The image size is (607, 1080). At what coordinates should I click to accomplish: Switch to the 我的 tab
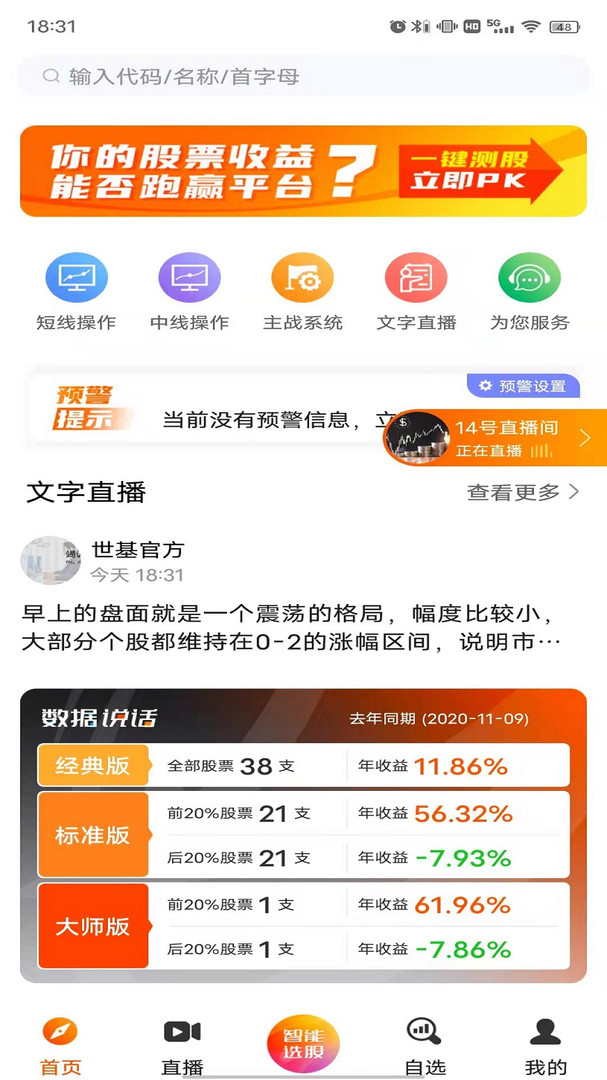(545, 1046)
